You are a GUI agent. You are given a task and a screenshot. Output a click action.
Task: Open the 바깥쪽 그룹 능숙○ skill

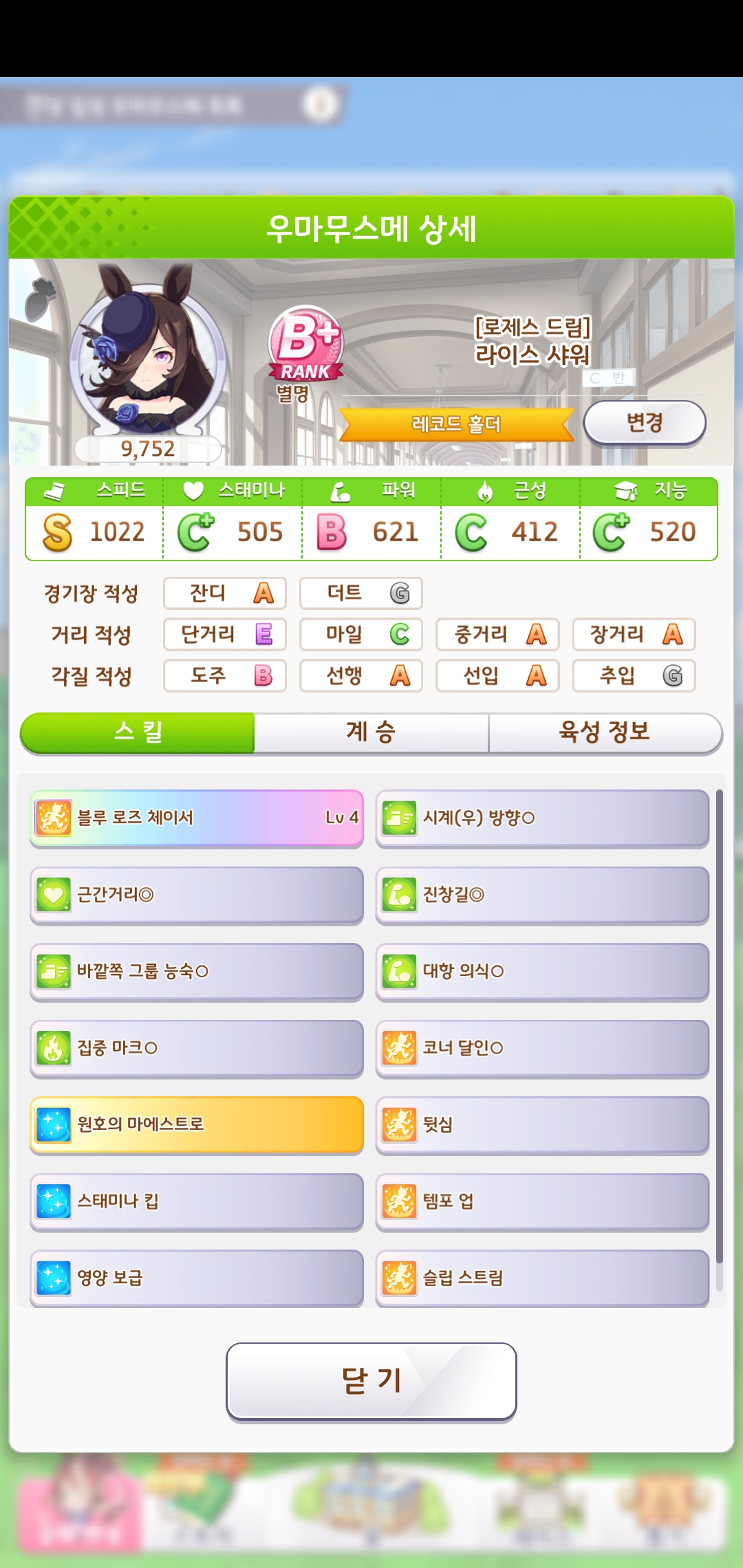click(x=196, y=971)
